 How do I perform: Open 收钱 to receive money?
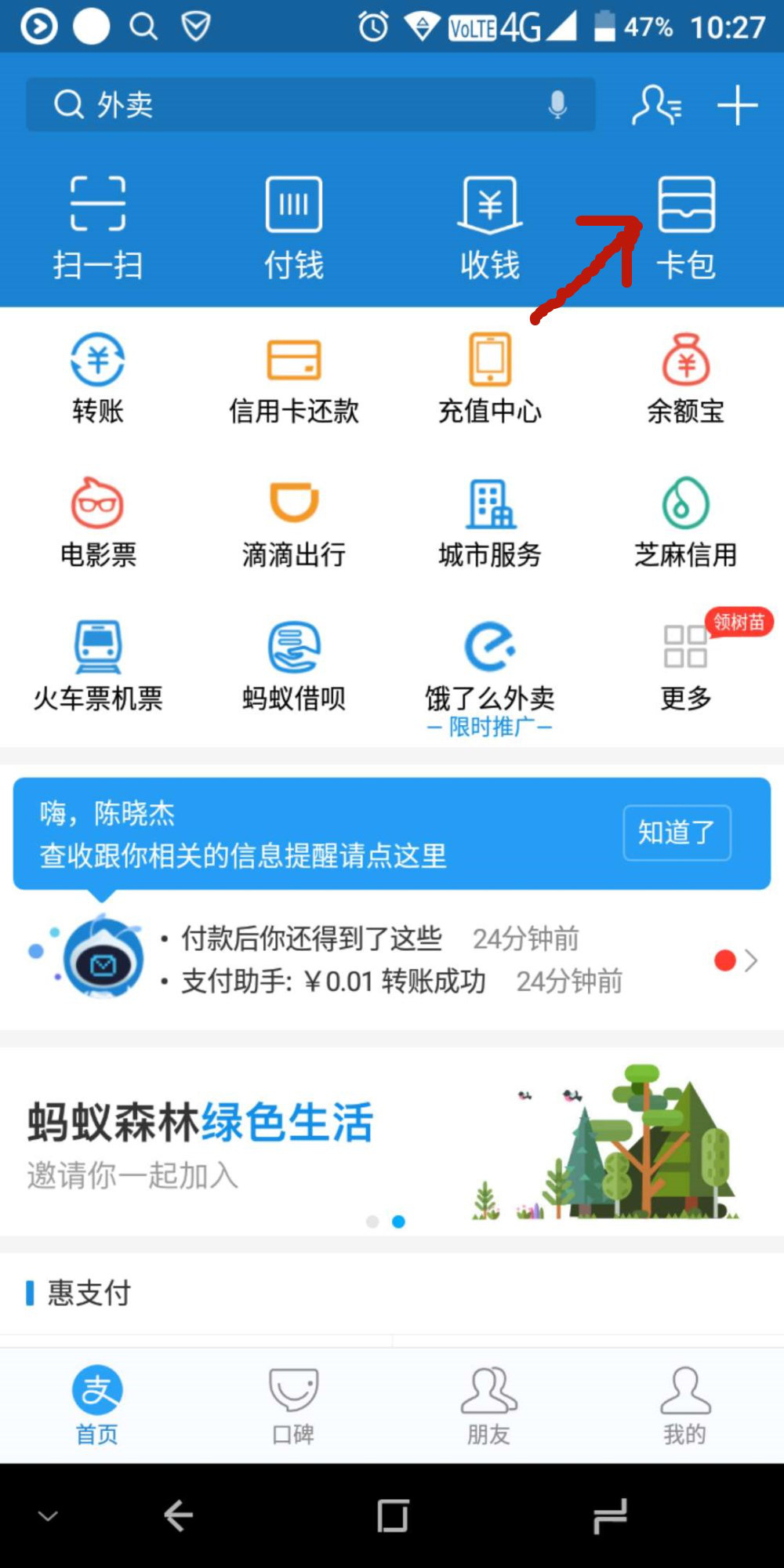490,226
